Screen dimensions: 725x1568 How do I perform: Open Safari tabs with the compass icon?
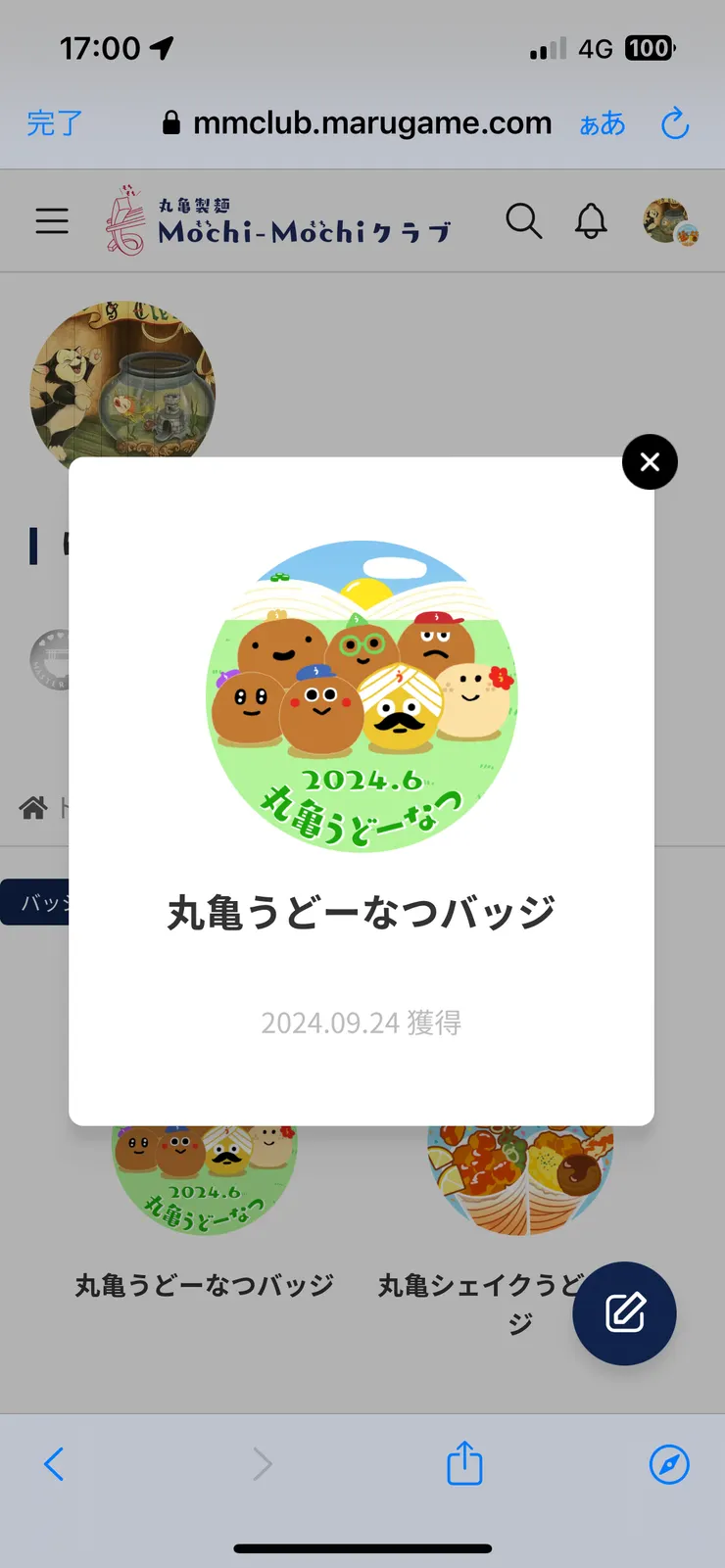(x=669, y=1463)
